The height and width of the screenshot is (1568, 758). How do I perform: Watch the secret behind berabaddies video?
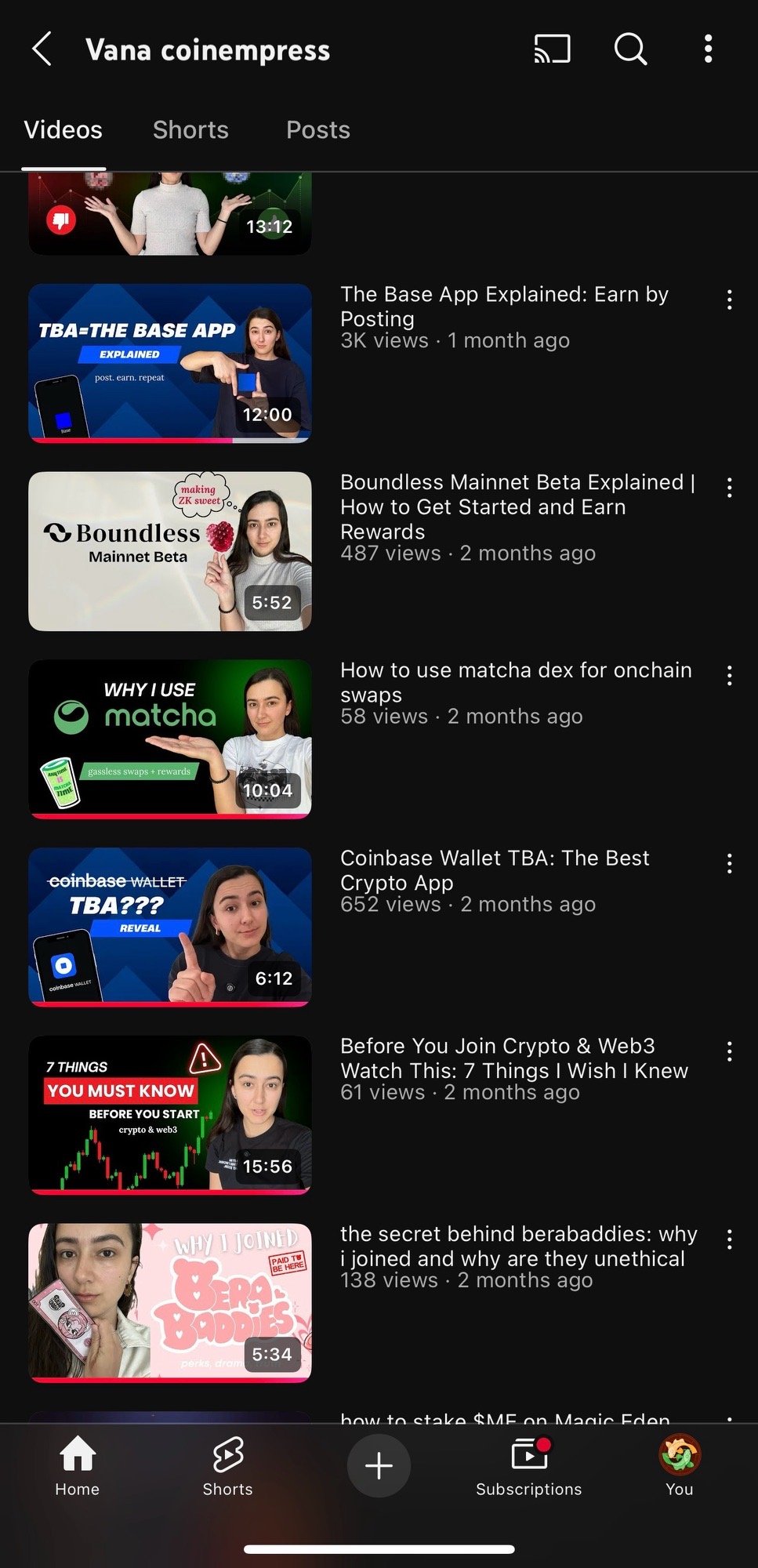[170, 1302]
